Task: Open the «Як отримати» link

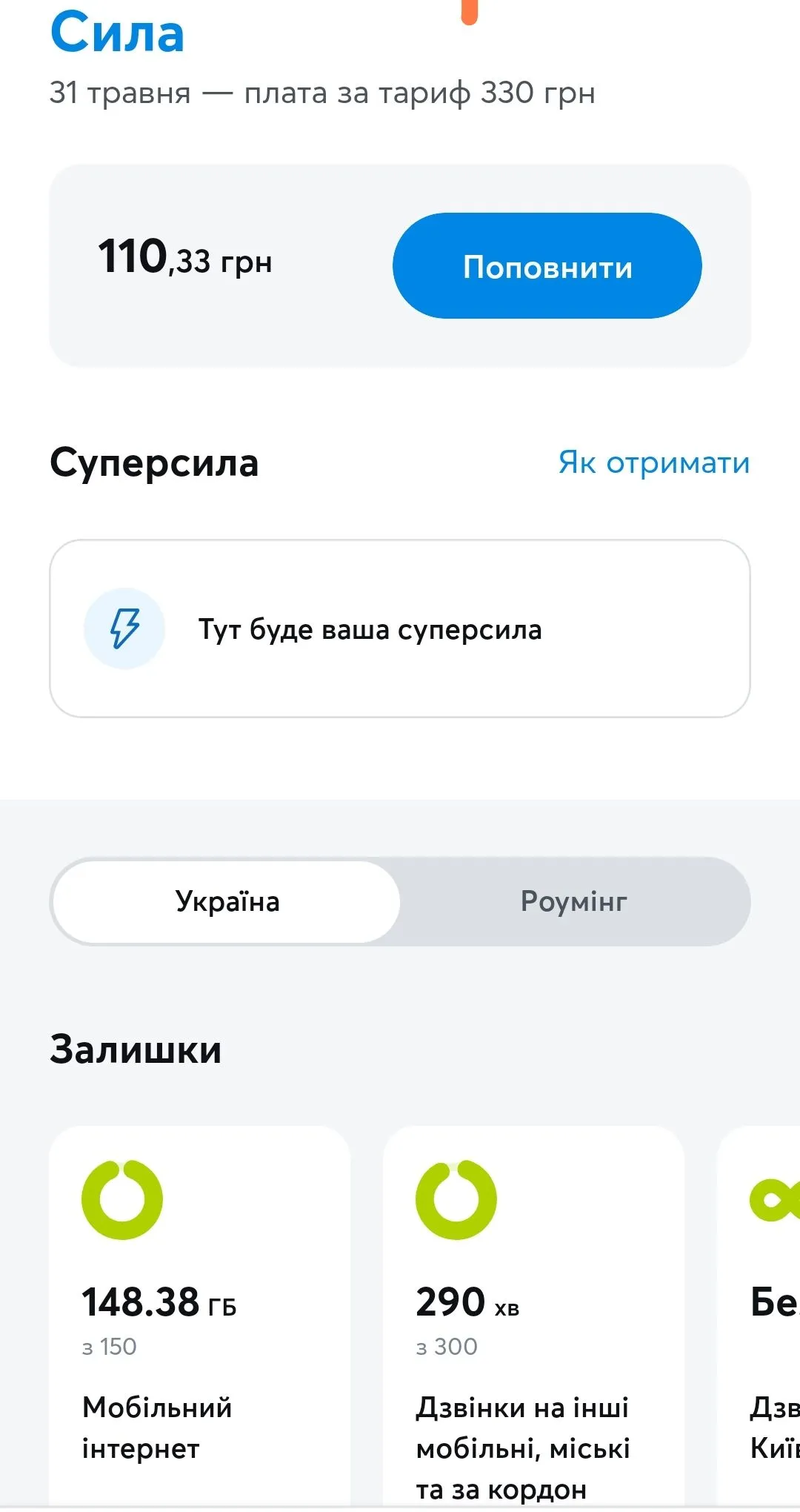Action: click(653, 462)
